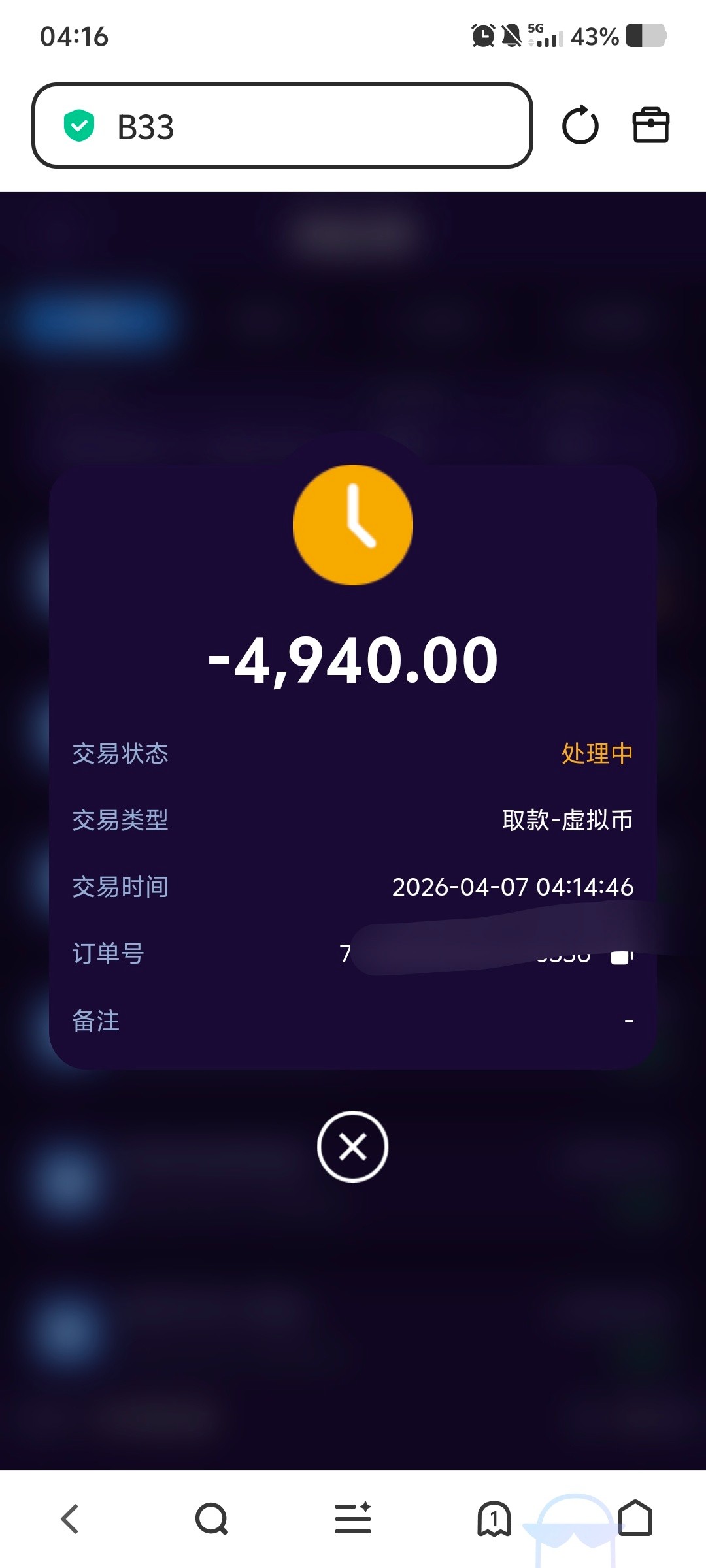Viewport: 706px width, 1568px height.
Task: Open the browser toolbox icon
Action: (650, 125)
